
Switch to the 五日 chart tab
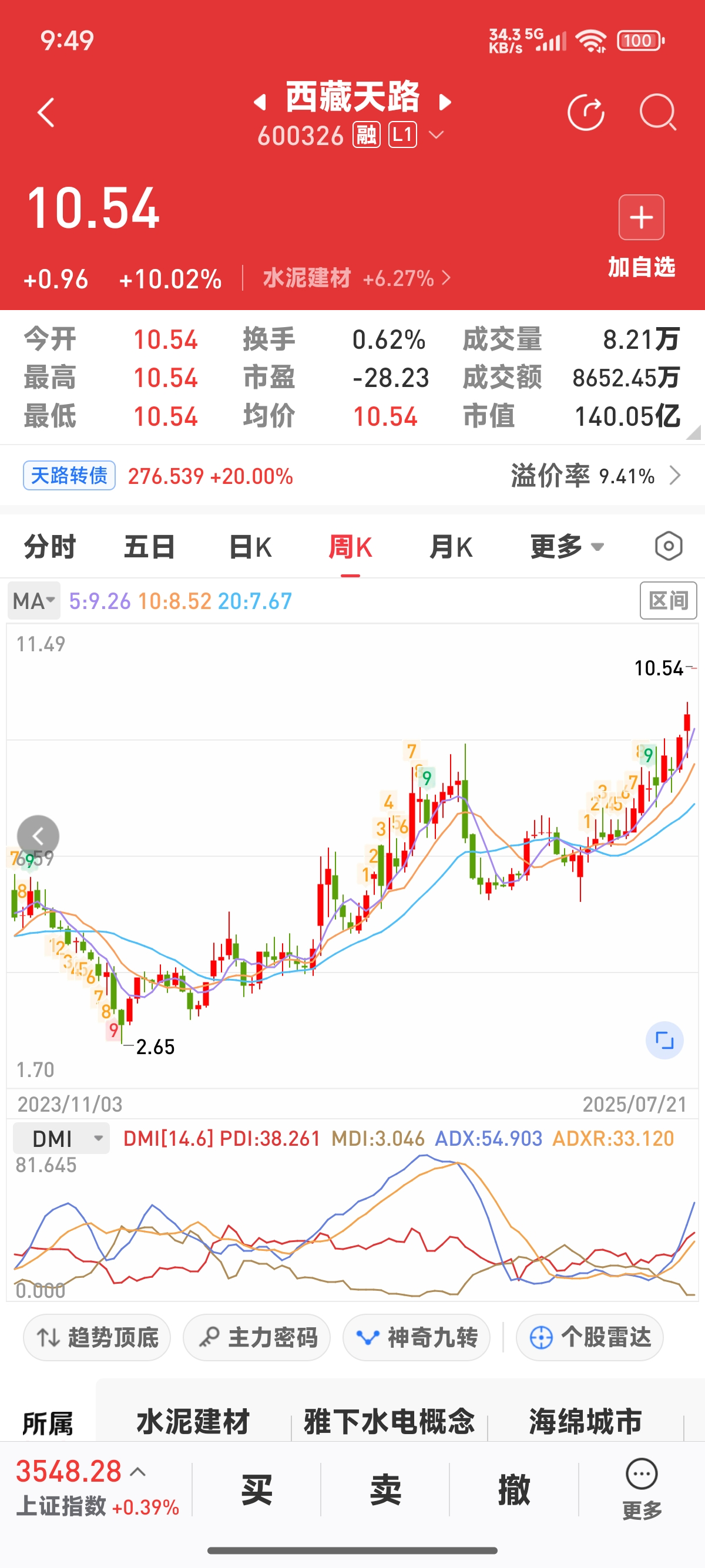(x=149, y=547)
